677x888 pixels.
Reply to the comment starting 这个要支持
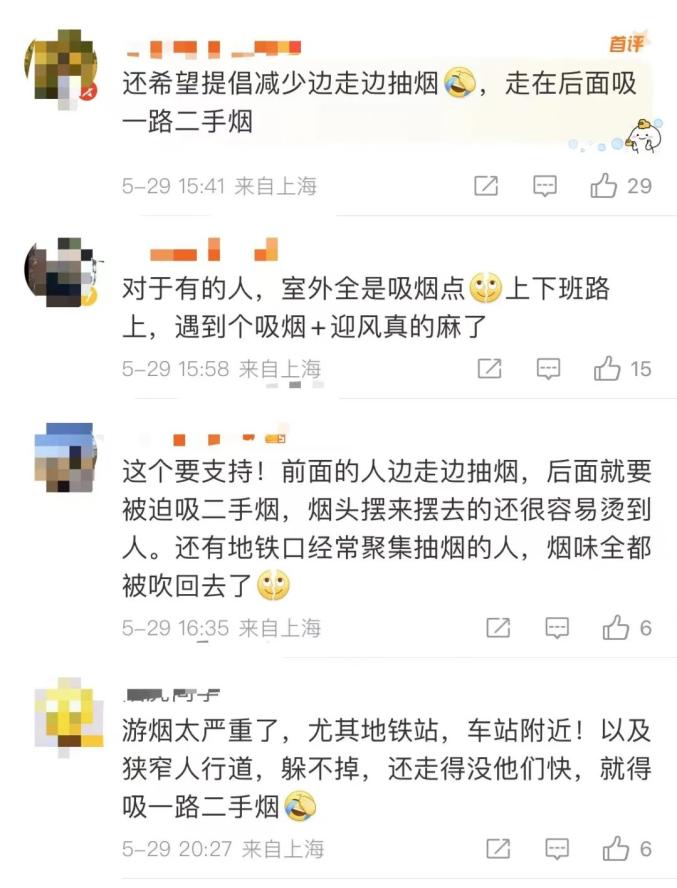pos(557,628)
